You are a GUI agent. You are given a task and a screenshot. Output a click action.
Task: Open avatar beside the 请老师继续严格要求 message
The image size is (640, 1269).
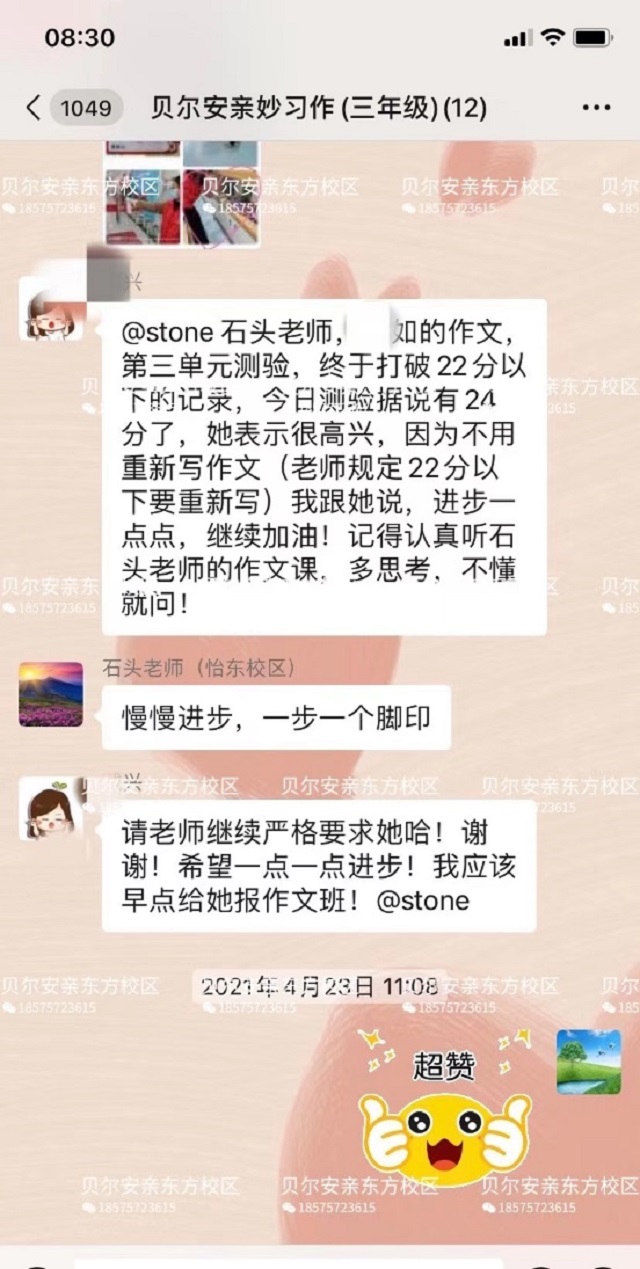pos(51,808)
